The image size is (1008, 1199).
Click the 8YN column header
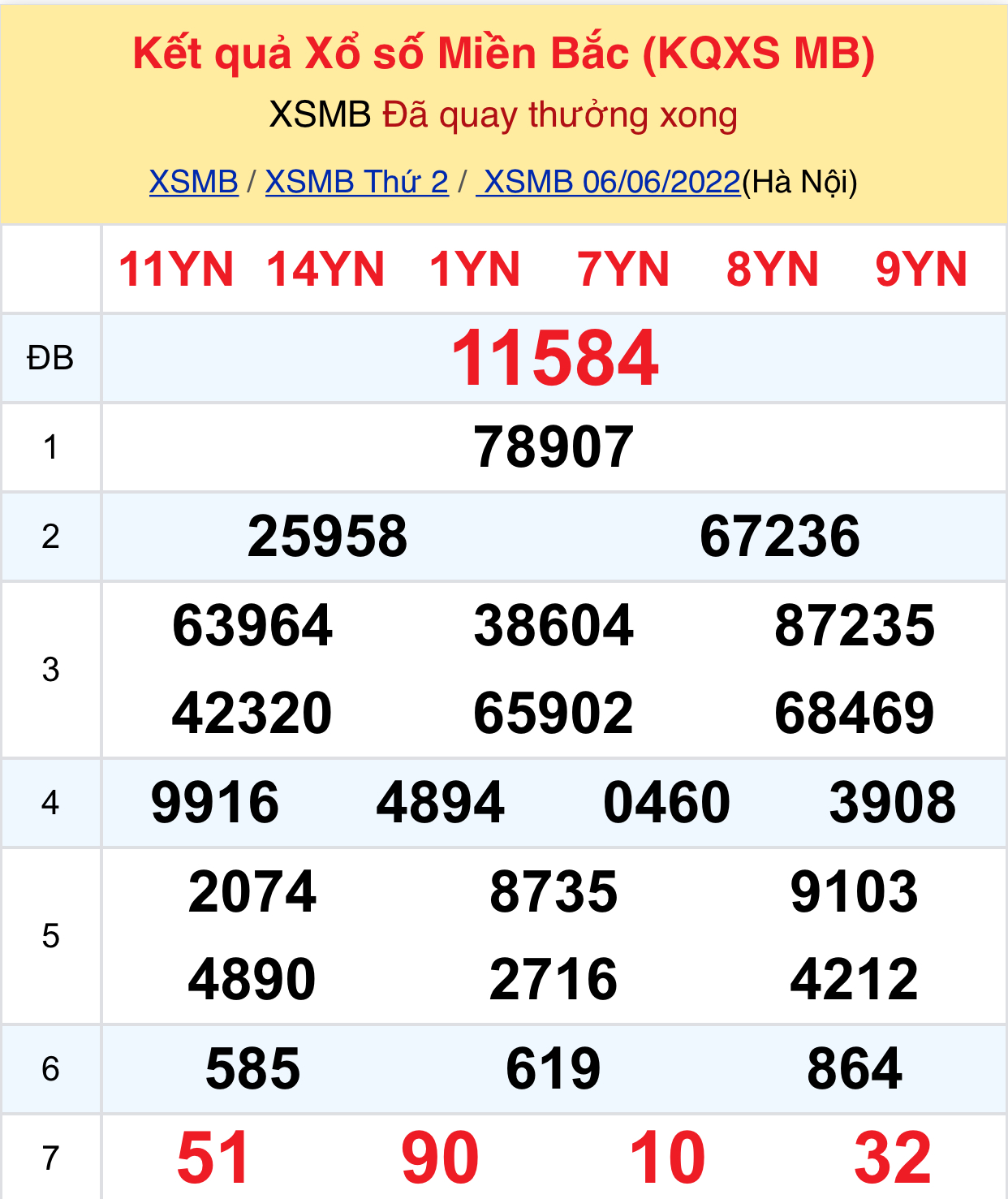[x=772, y=270]
